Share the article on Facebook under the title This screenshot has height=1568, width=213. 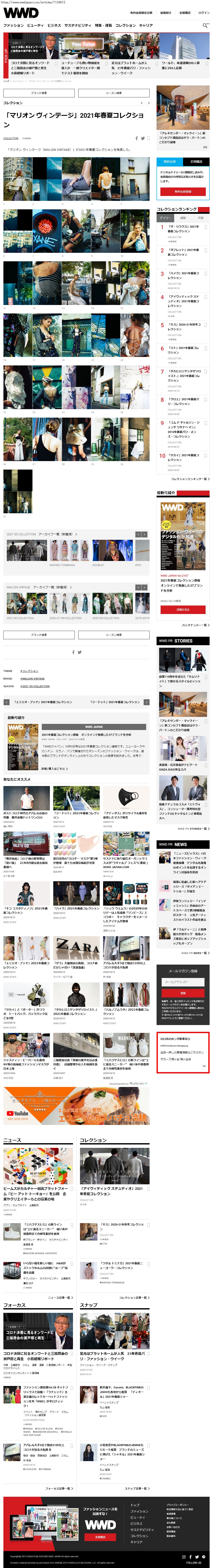click(x=136, y=138)
